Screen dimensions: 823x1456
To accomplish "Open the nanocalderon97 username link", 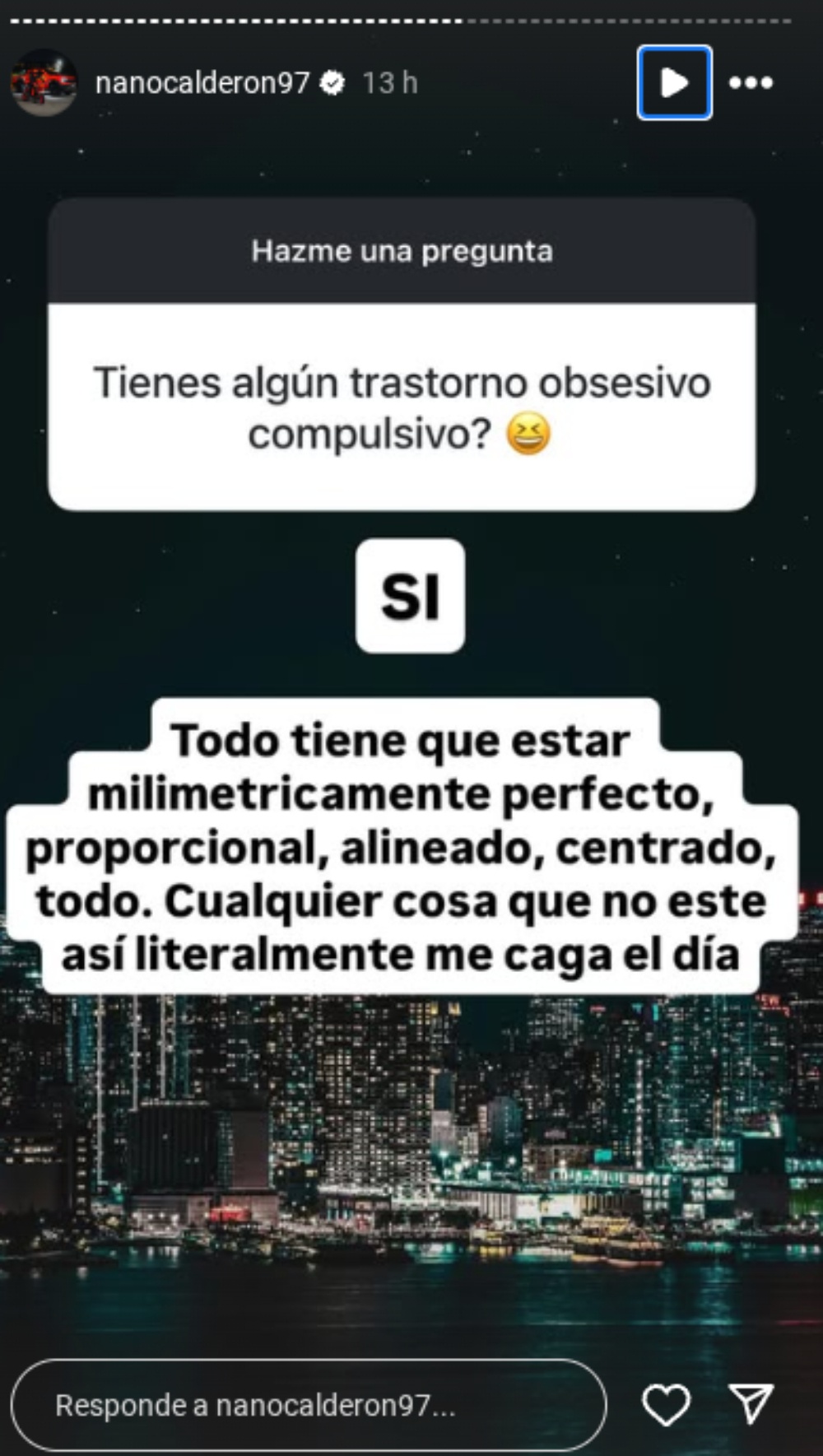I will (x=202, y=82).
